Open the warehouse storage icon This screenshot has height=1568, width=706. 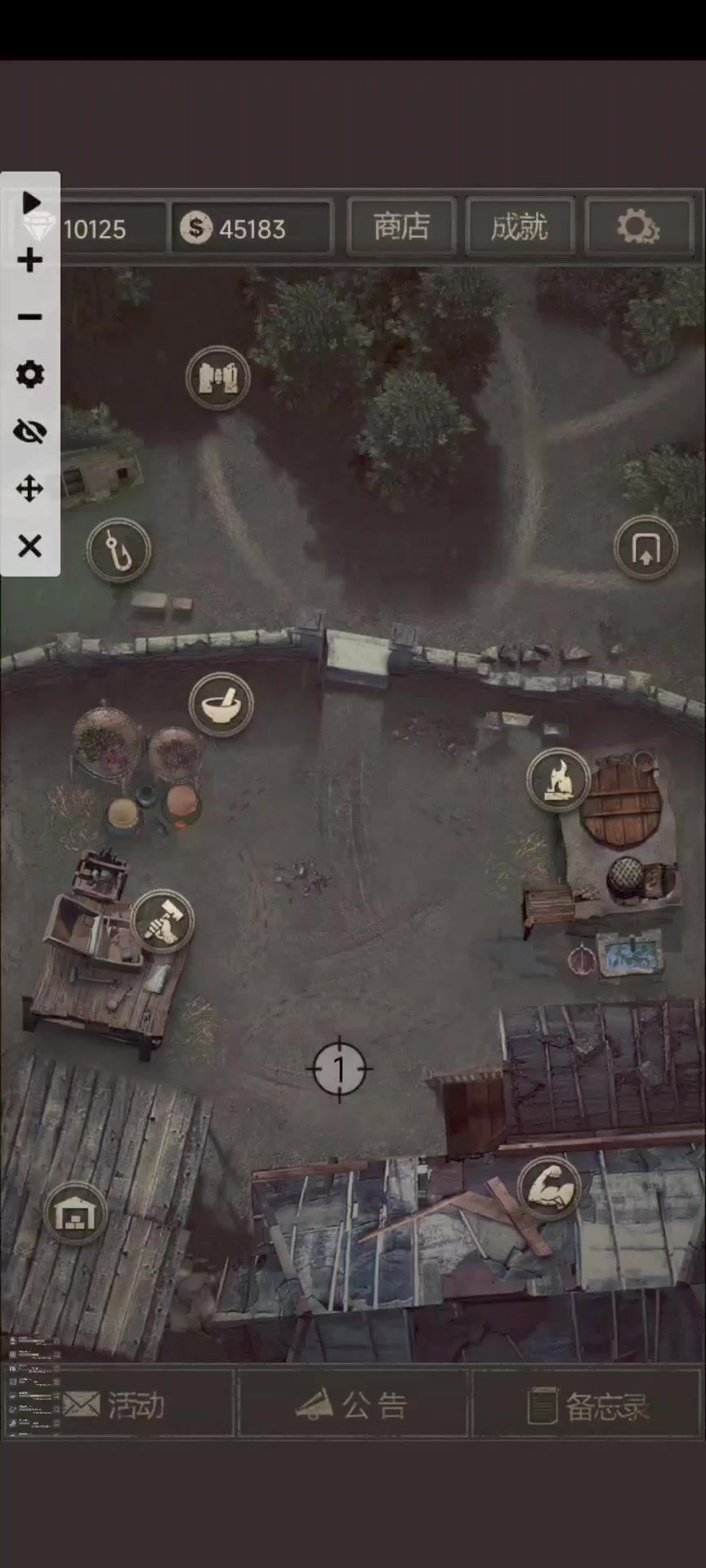point(74,1213)
